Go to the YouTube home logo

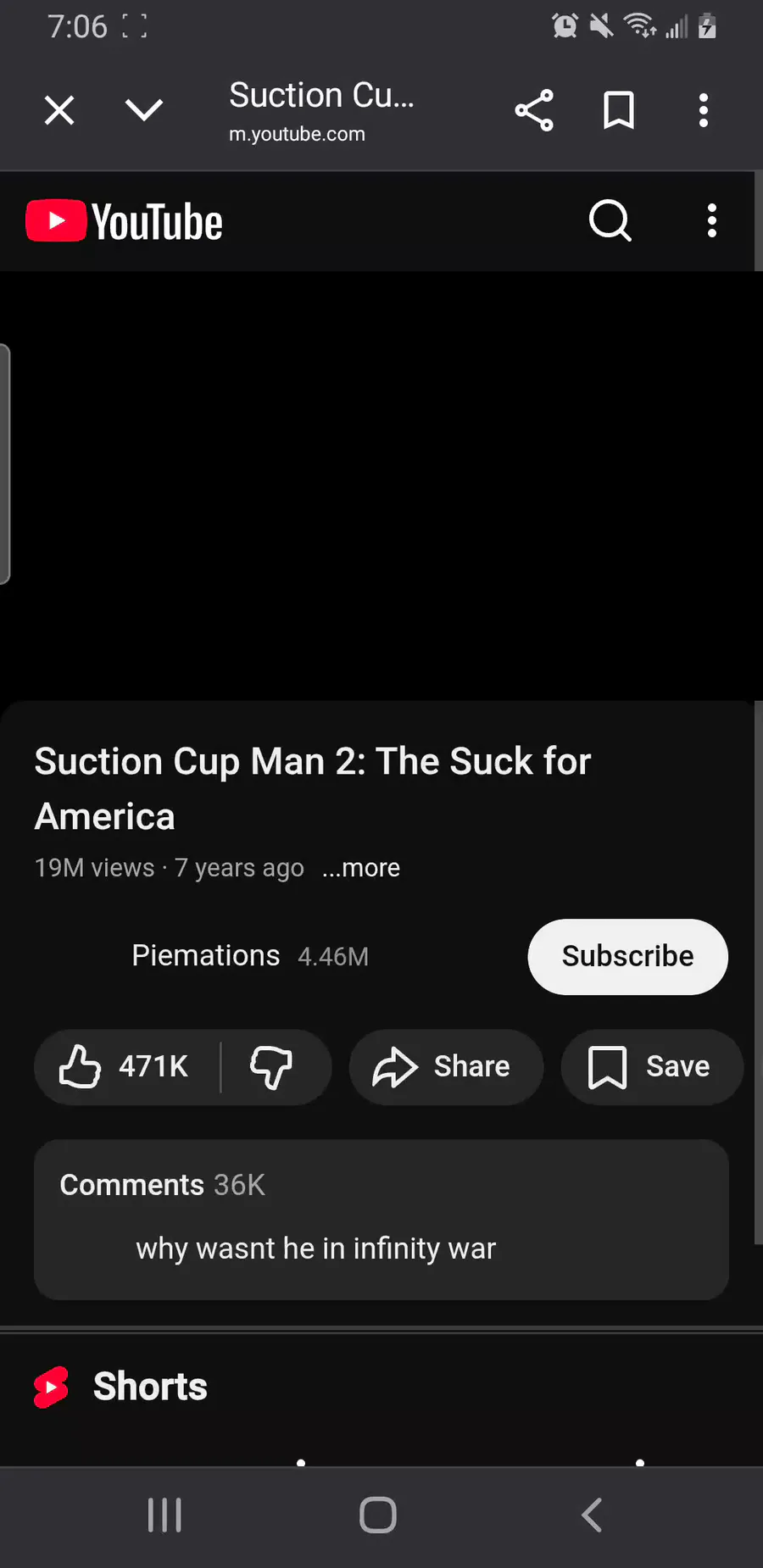click(x=125, y=221)
